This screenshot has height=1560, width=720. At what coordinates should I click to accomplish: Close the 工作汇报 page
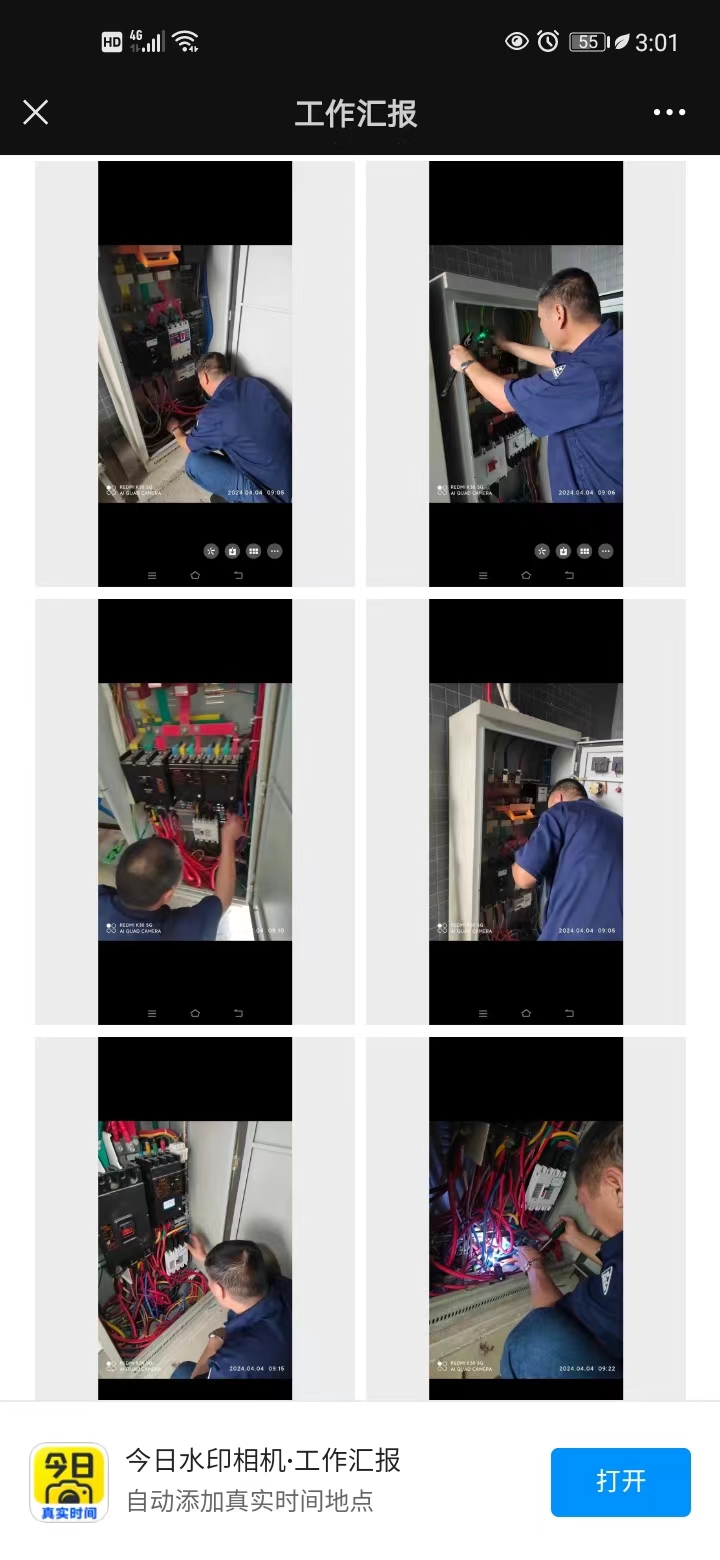36,112
